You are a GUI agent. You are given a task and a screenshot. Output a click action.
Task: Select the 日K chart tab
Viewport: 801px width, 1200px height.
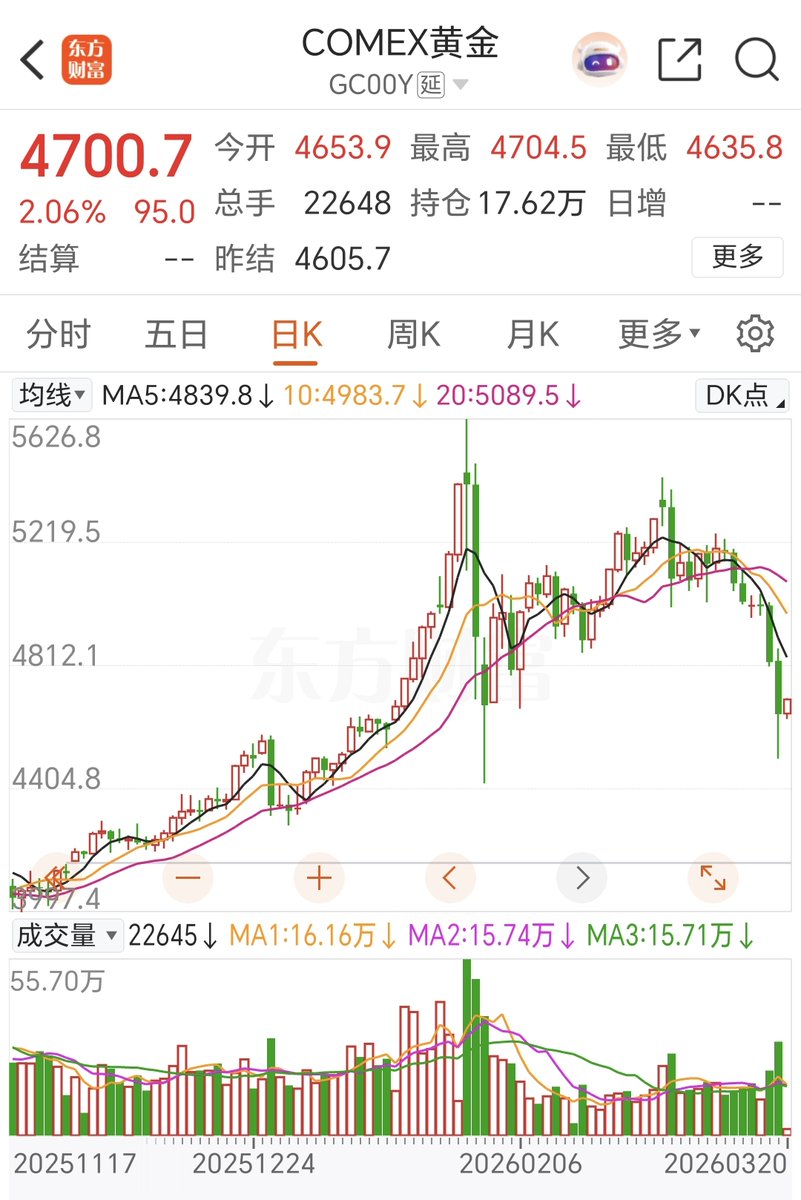click(295, 334)
